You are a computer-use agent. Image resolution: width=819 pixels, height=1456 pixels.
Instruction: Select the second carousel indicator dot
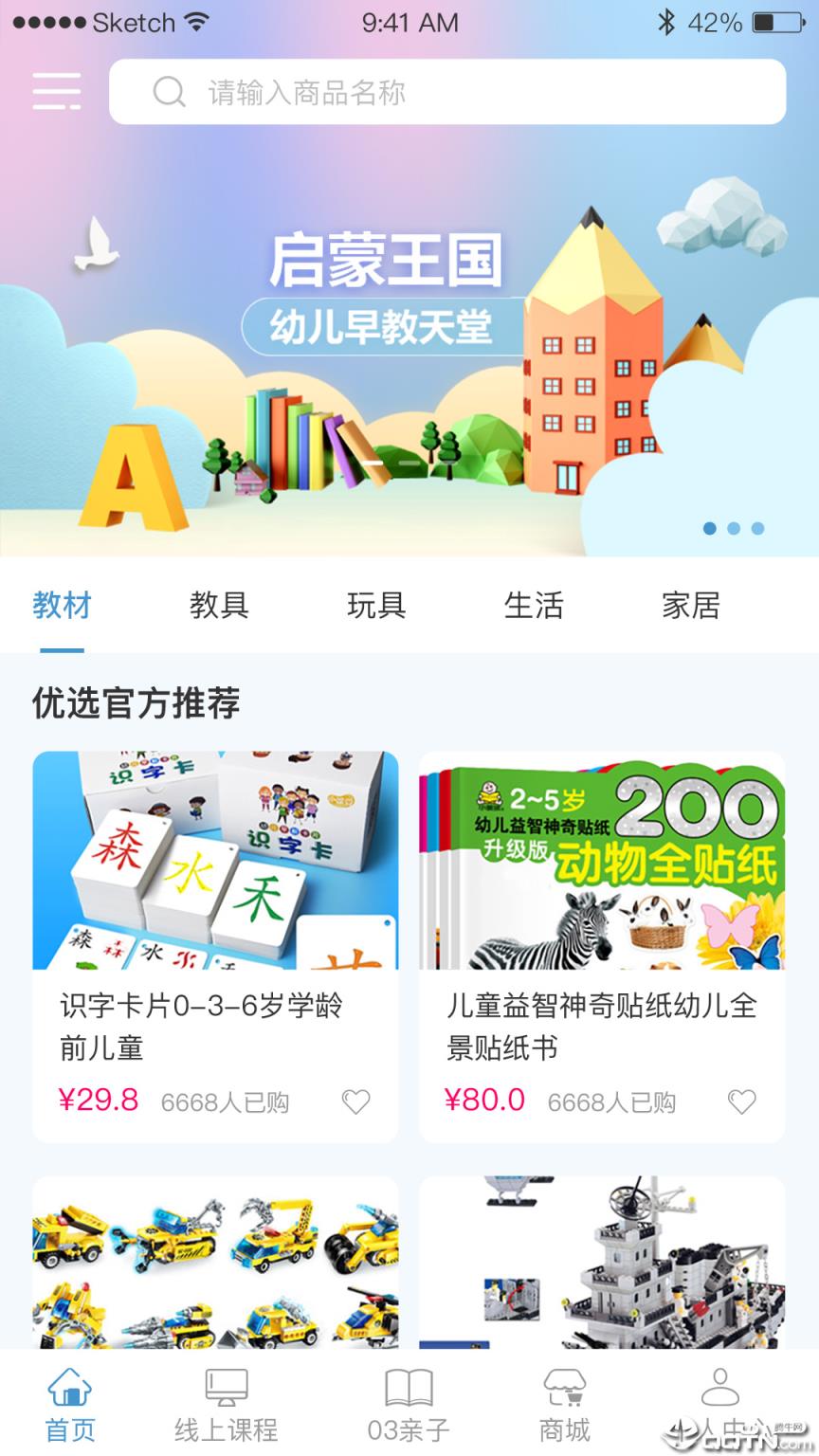(733, 529)
